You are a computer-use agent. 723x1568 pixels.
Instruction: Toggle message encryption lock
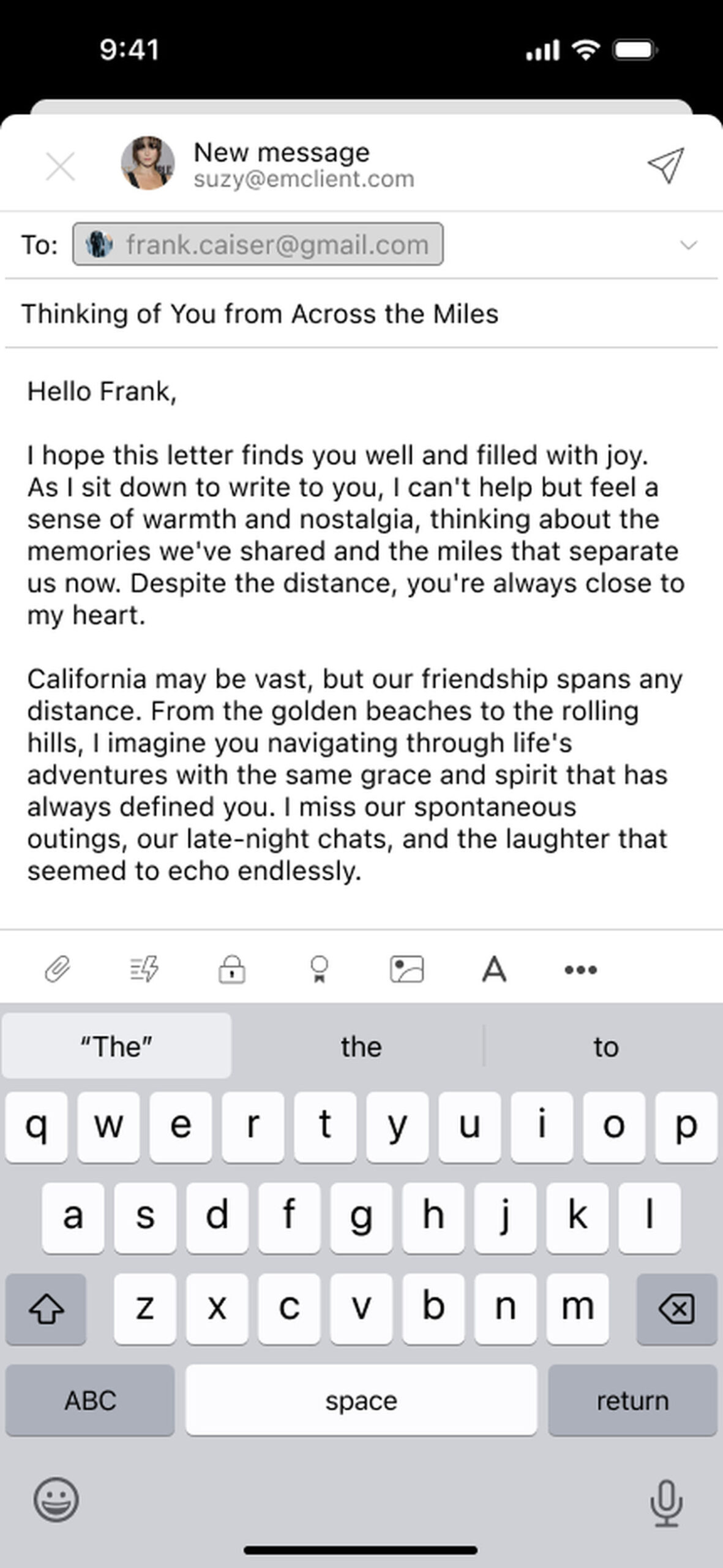pyautogui.click(x=232, y=969)
